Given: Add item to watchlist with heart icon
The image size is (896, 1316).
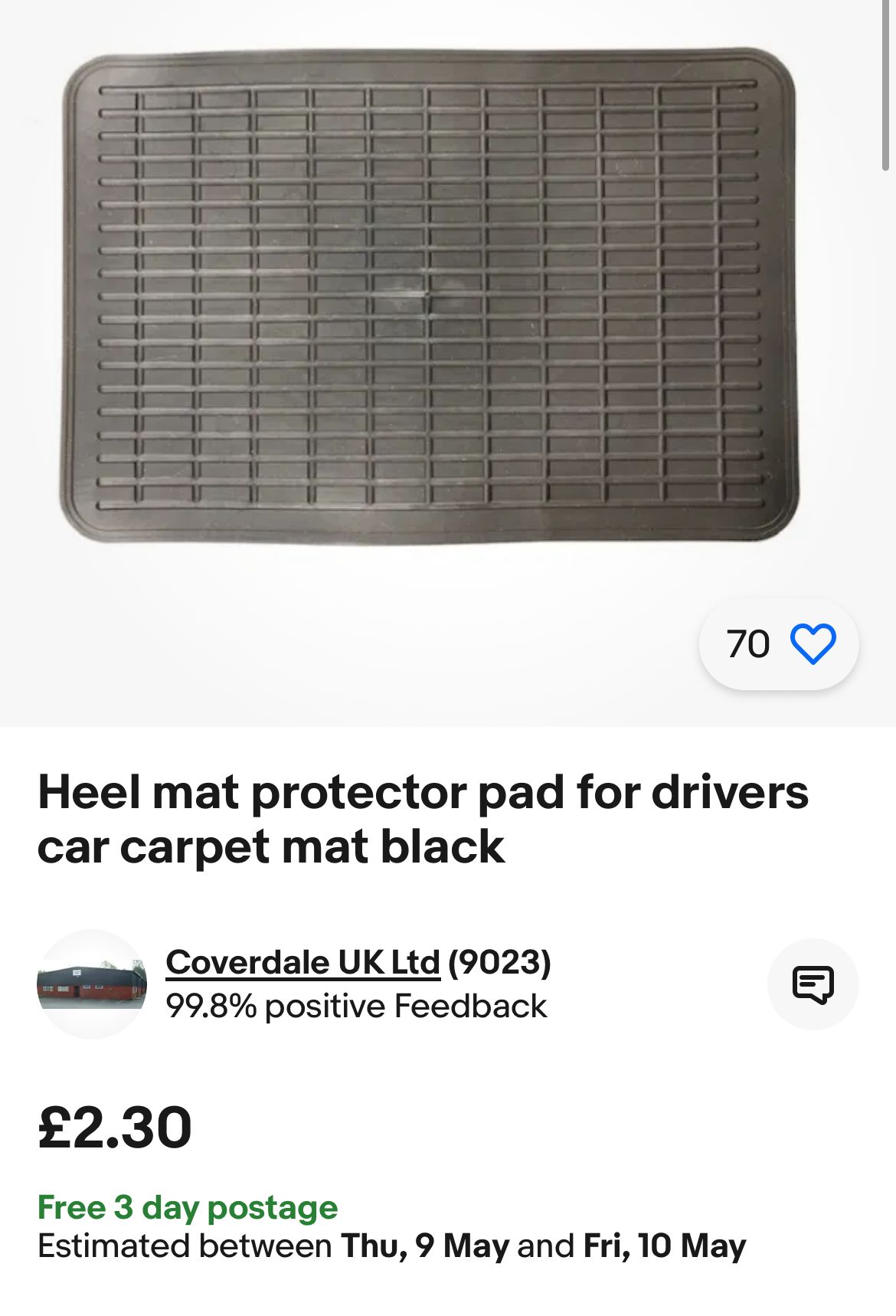Looking at the screenshot, I should (812, 644).
